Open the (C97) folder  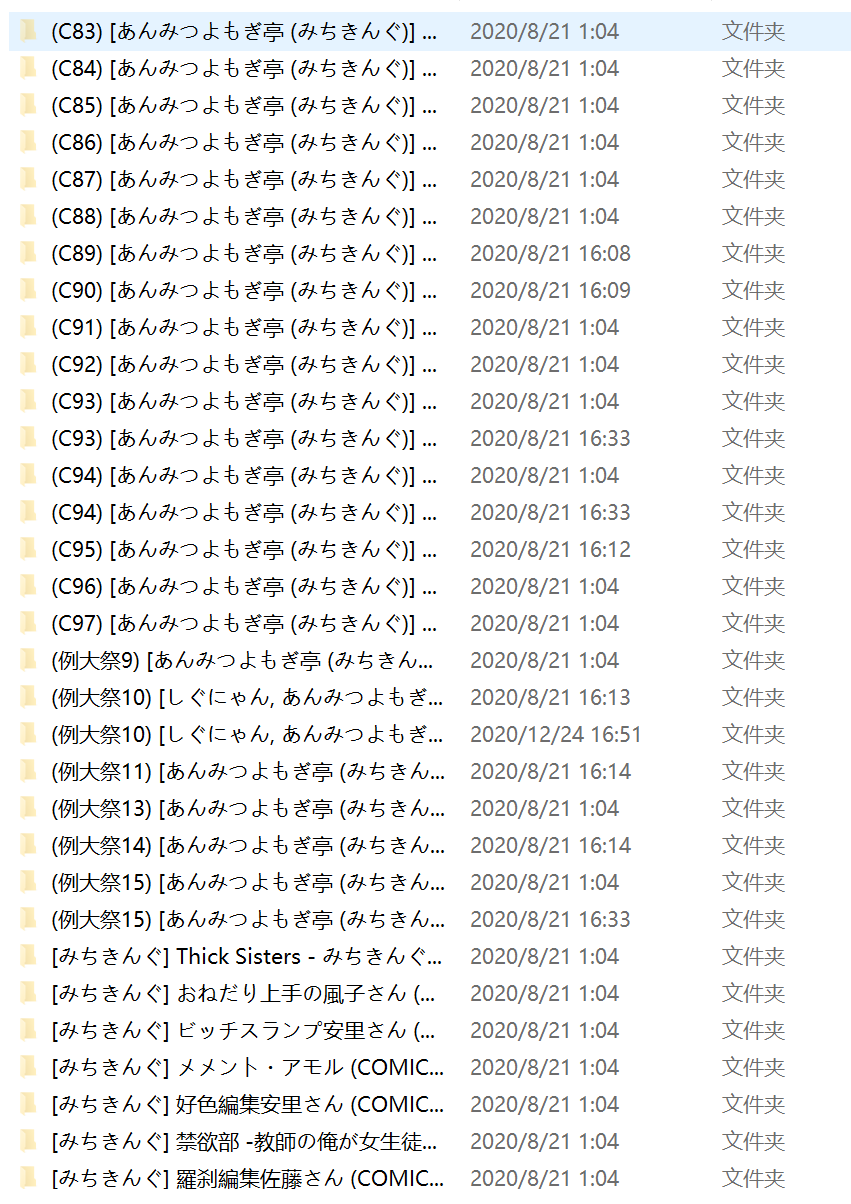pyautogui.click(x=243, y=624)
